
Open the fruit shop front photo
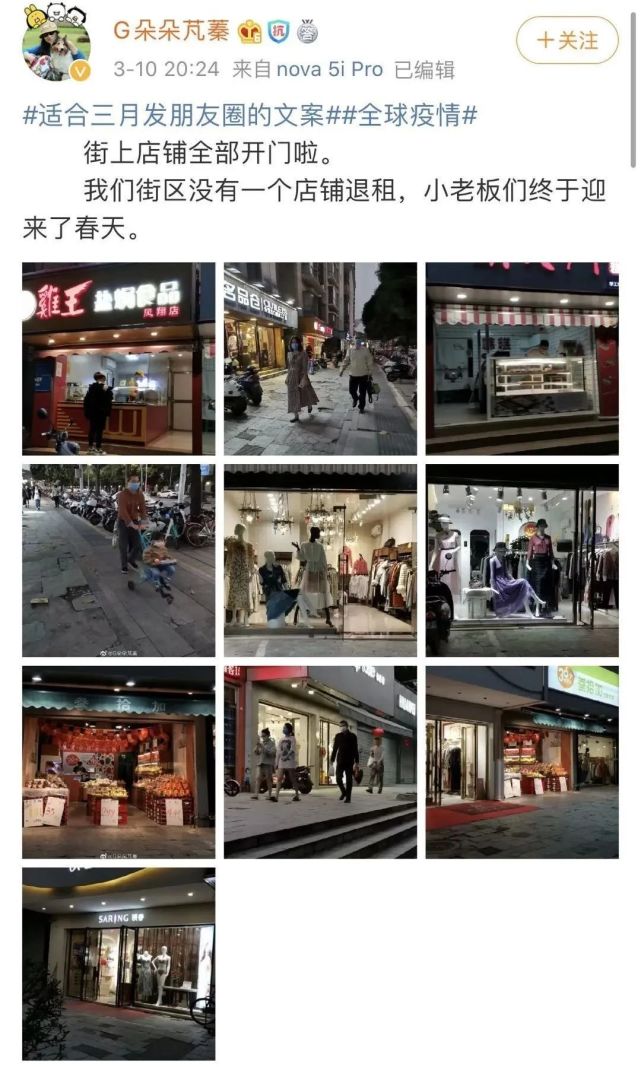[x=118, y=762]
